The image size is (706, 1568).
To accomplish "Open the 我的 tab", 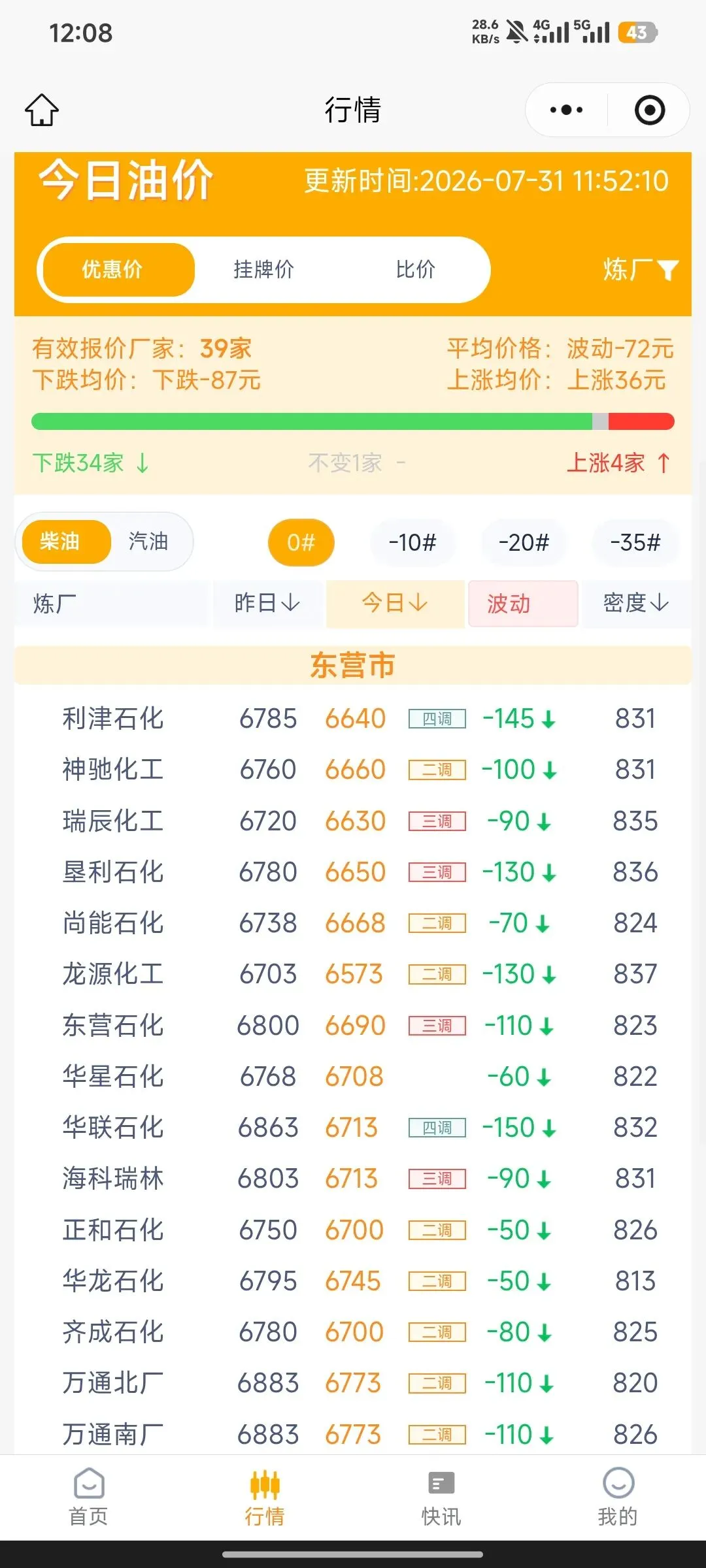I will (x=618, y=1496).
